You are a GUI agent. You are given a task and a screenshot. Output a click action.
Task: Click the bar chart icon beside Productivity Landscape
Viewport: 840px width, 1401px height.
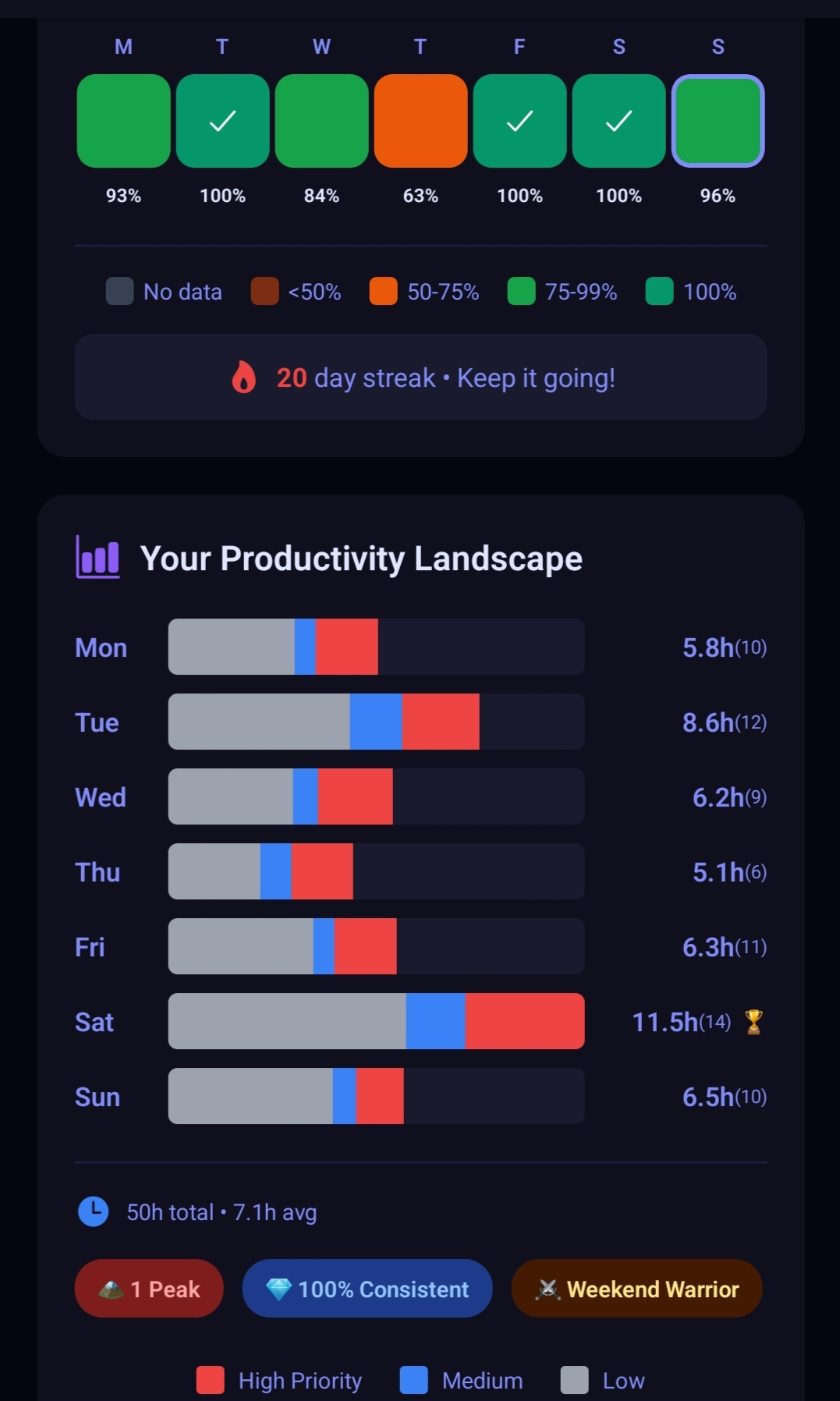click(x=97, y=558)
